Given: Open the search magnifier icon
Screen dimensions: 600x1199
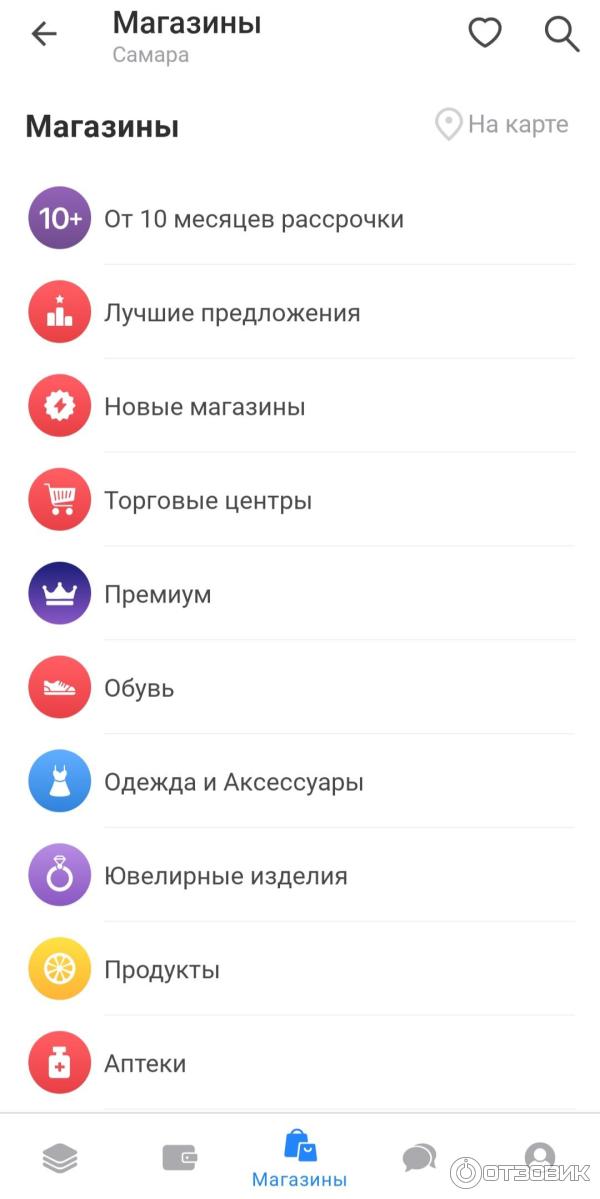Looking at the screenshot, I should (561, 34).
